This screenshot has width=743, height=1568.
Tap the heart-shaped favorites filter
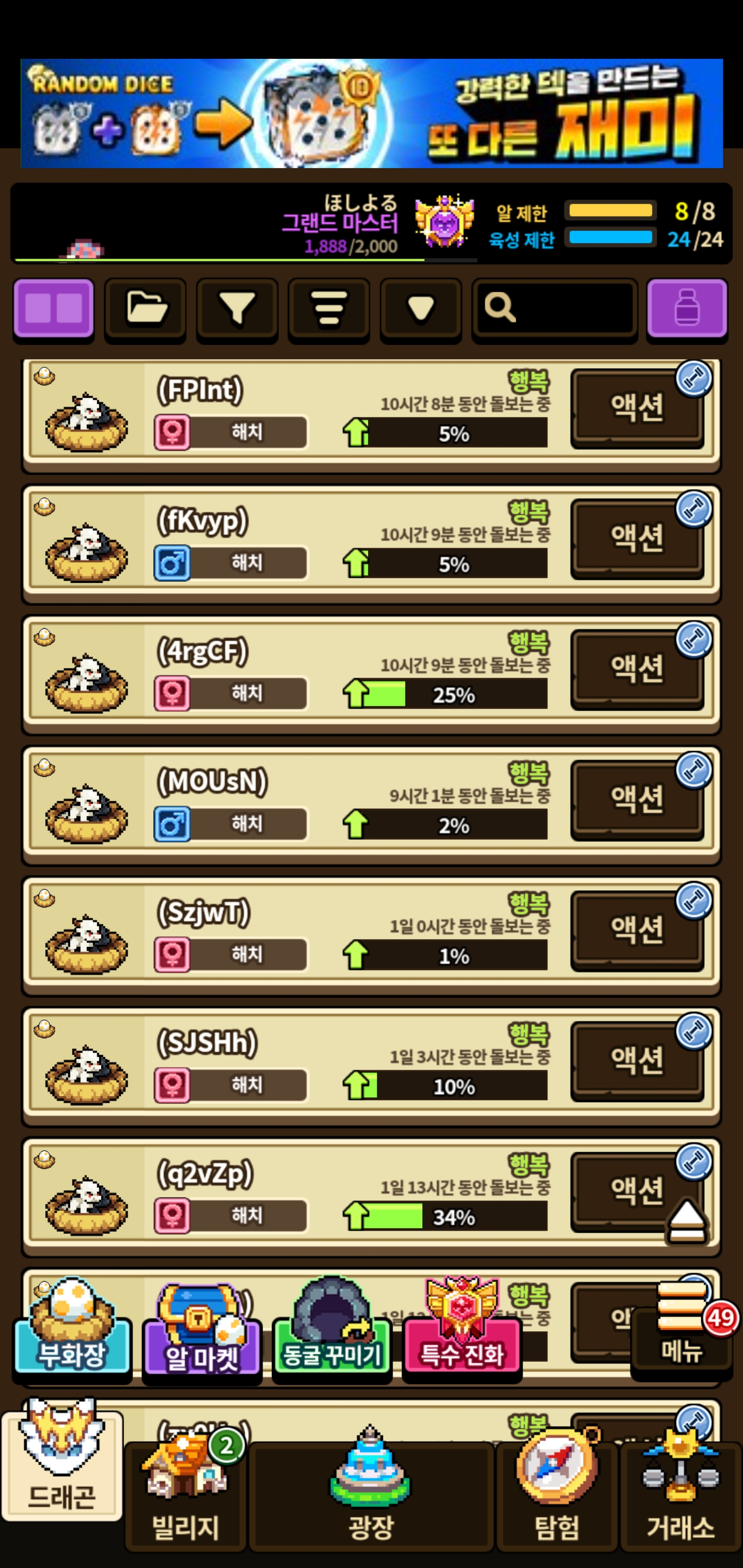(420, 308)
